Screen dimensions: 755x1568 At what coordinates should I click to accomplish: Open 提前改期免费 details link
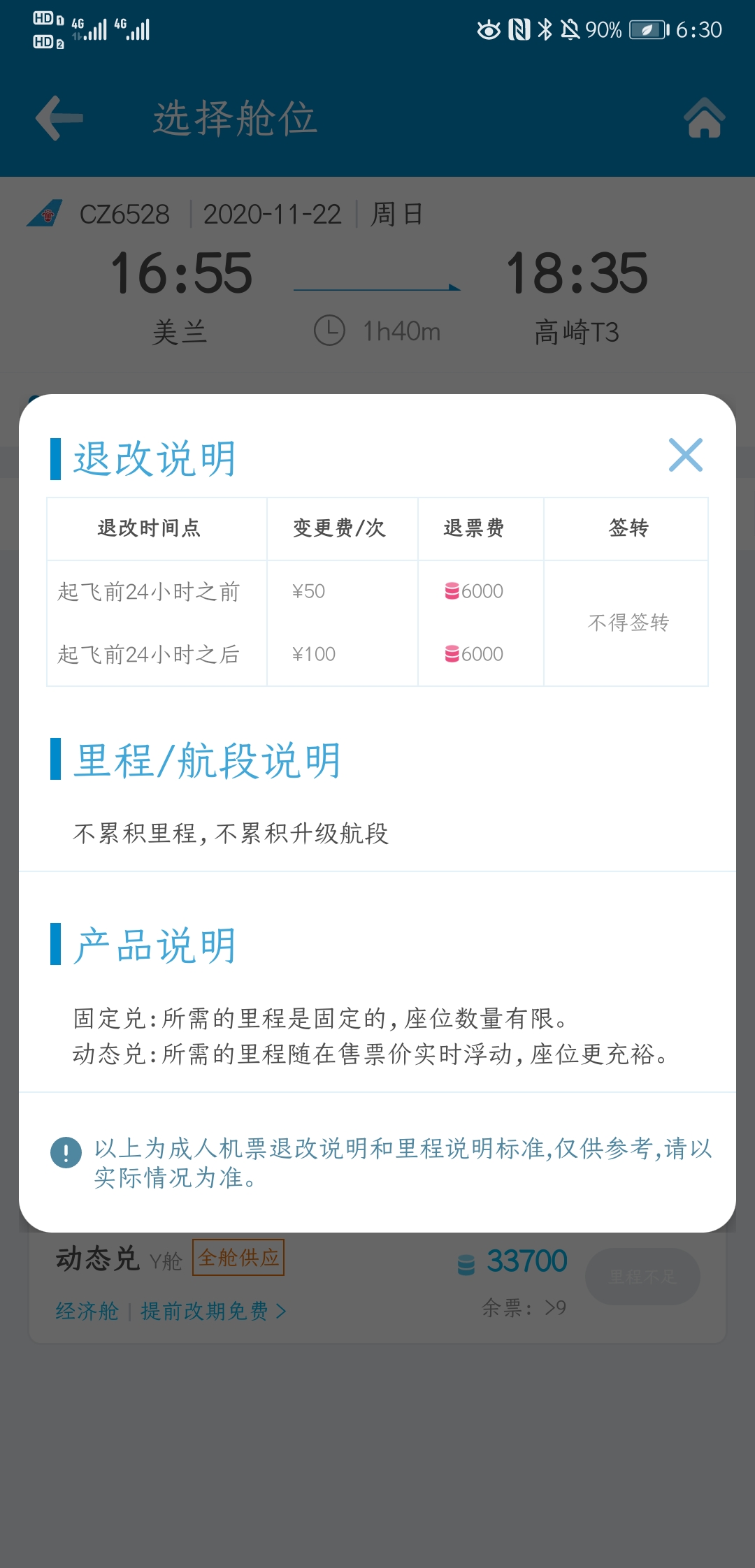pos(213,1311)
